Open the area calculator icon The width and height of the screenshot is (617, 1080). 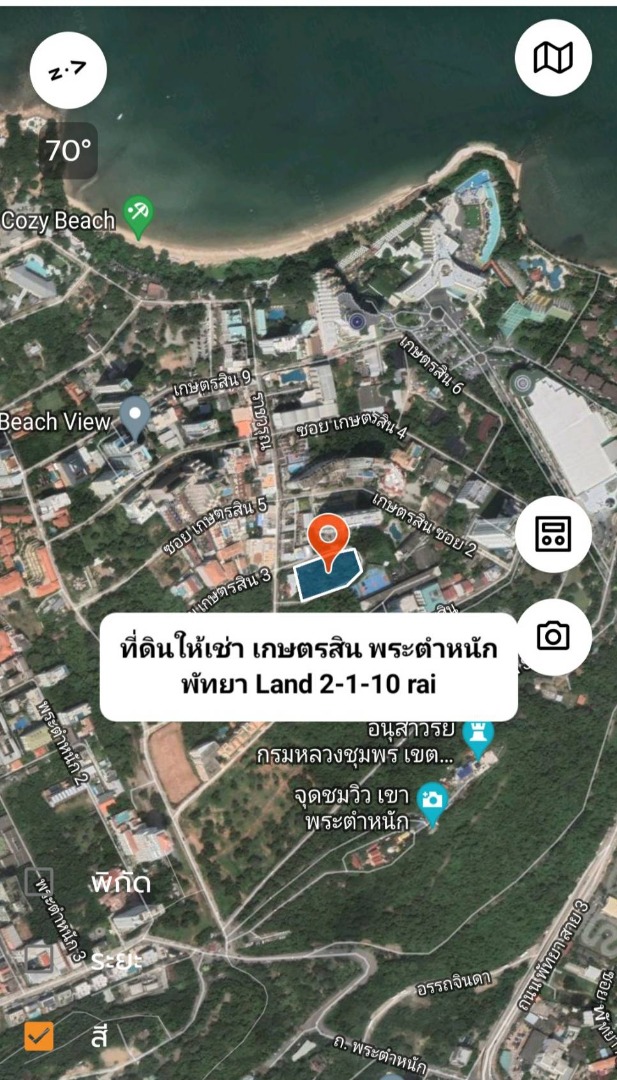coord(553,534)
